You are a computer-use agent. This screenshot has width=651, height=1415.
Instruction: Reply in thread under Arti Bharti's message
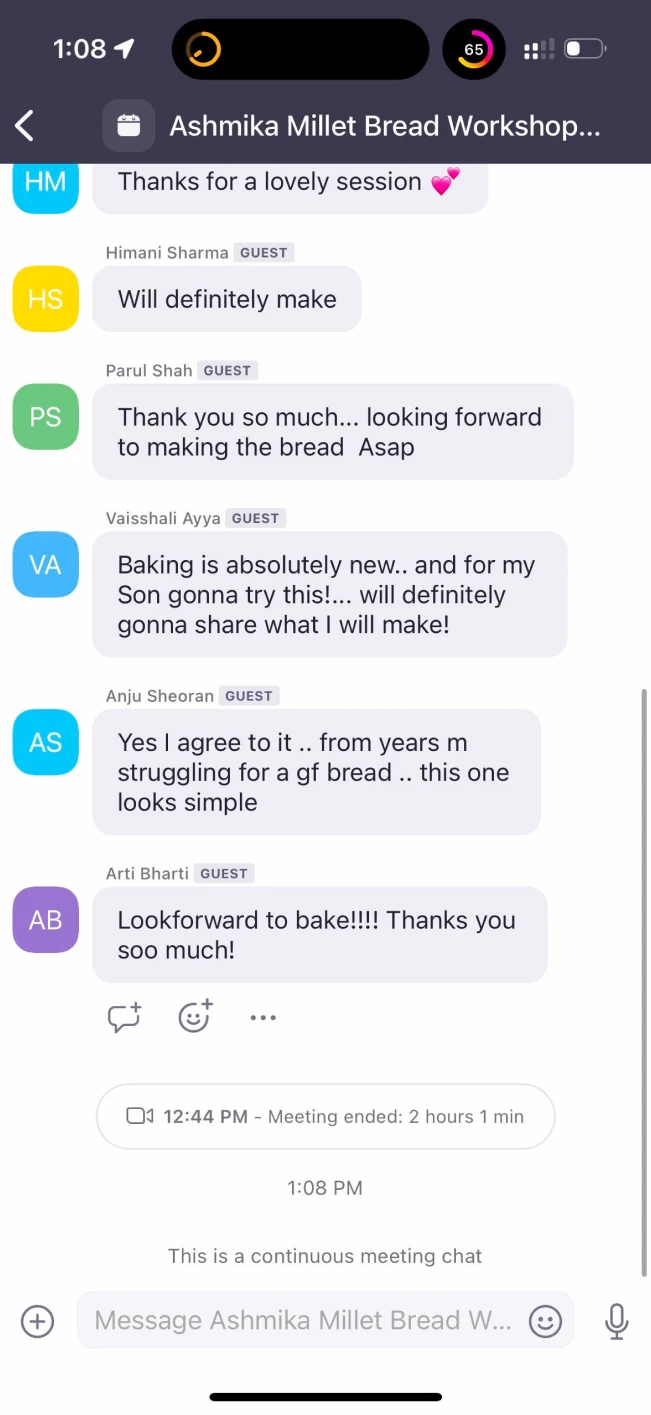(124, 1017)
